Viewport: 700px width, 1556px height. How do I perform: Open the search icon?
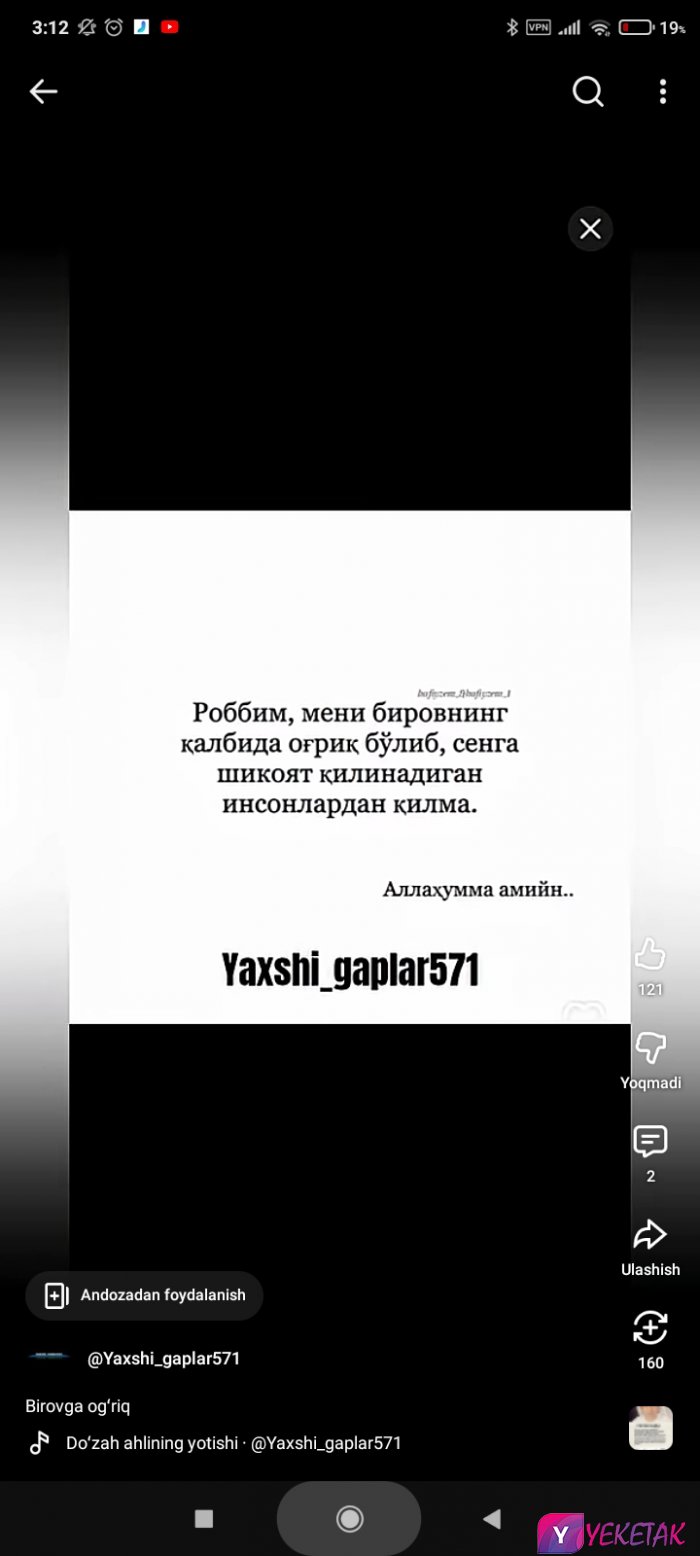(588, 92)
